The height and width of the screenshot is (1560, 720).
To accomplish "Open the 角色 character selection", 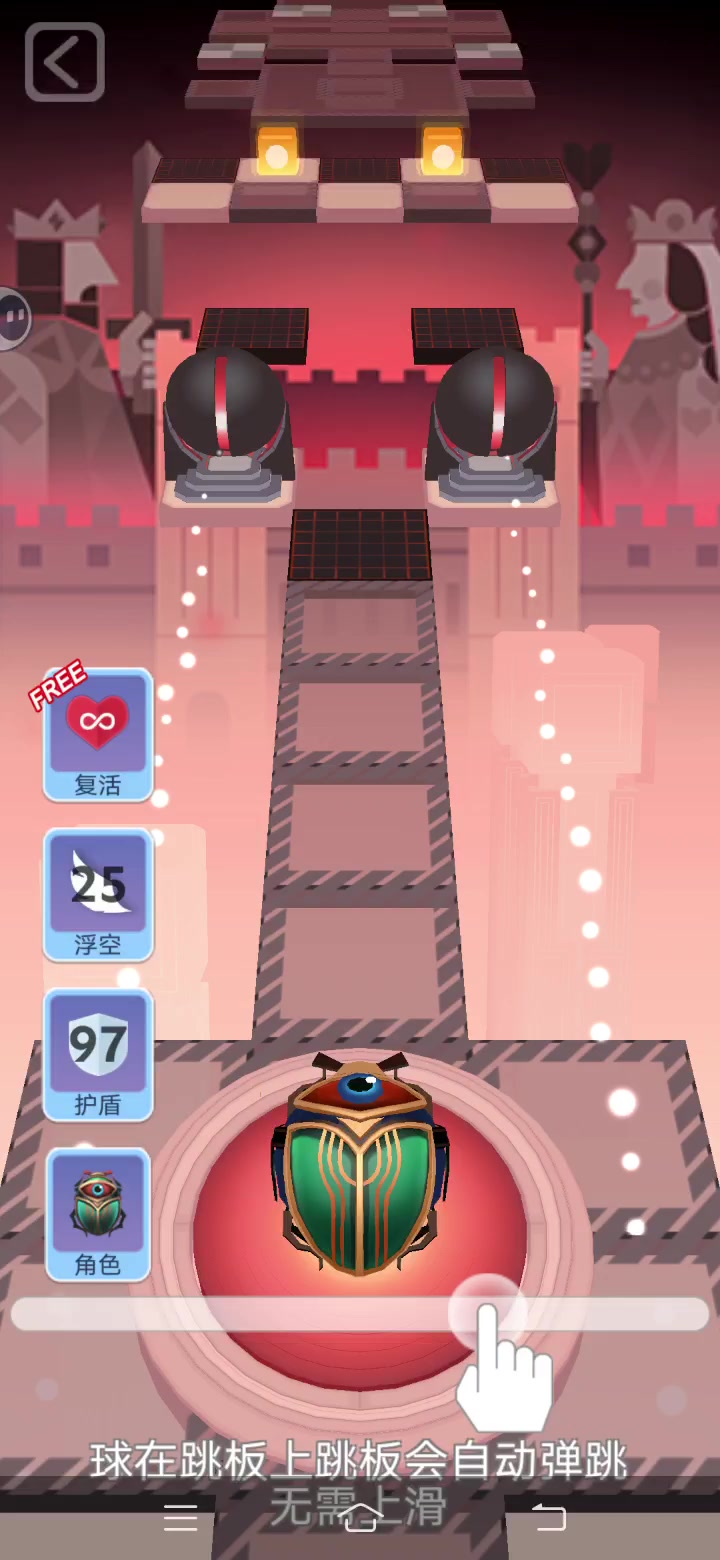I will pos(98,1215).
